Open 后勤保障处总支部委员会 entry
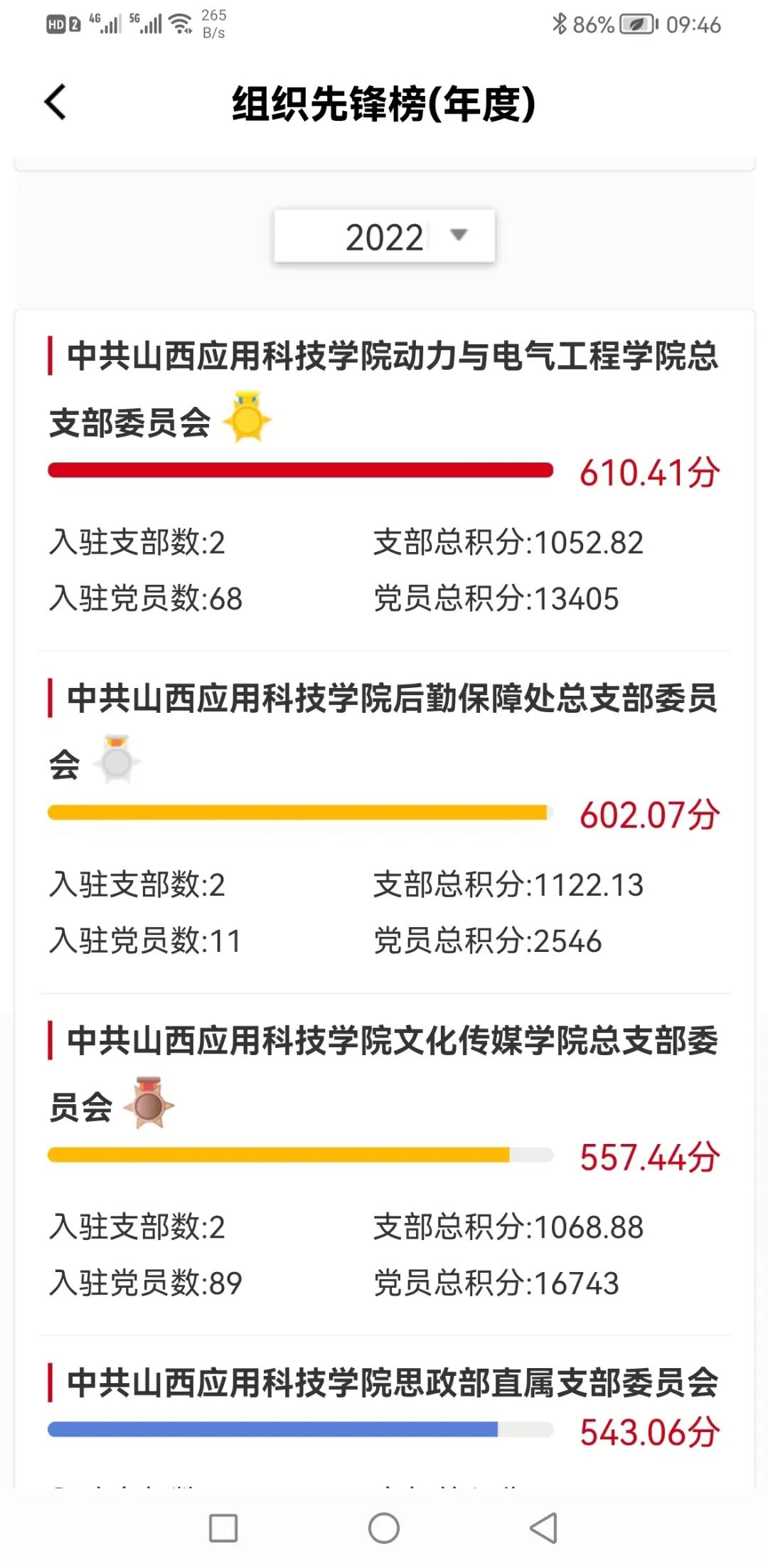768x1568 pixels. tap(384, 730)
